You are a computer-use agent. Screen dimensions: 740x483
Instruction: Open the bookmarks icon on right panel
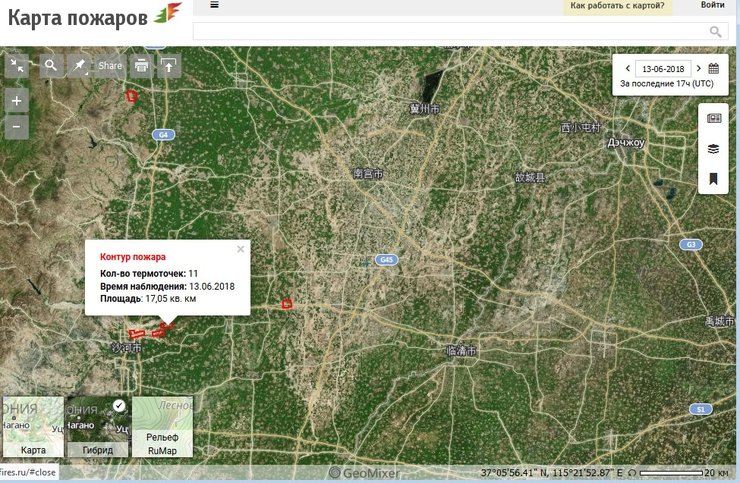713,179
